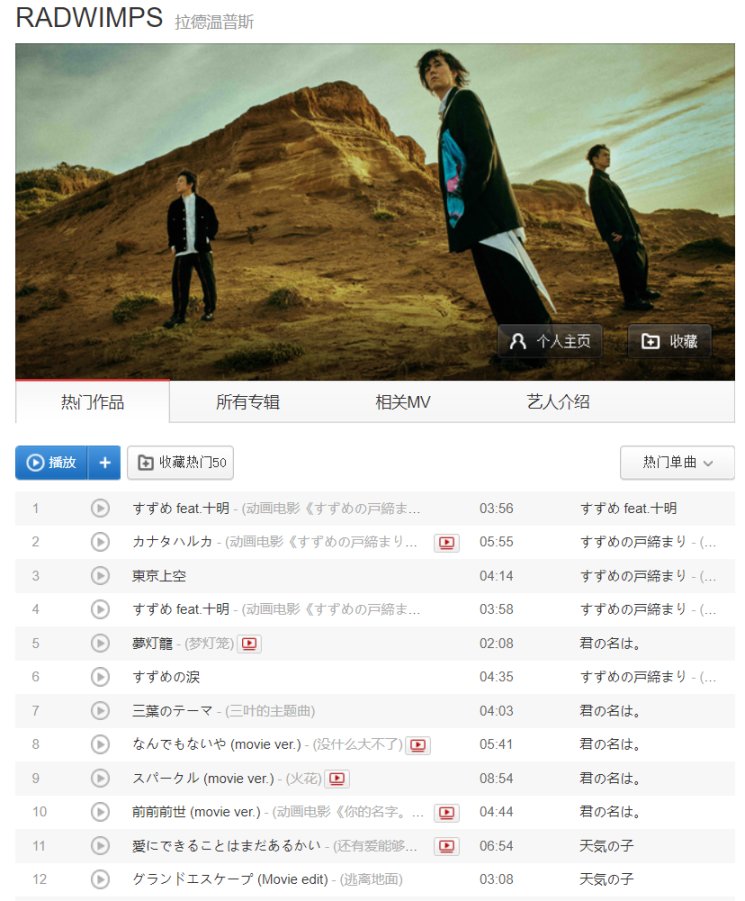
Task: Play track 7 三葉のテーマ
Action: pos(100,710)
